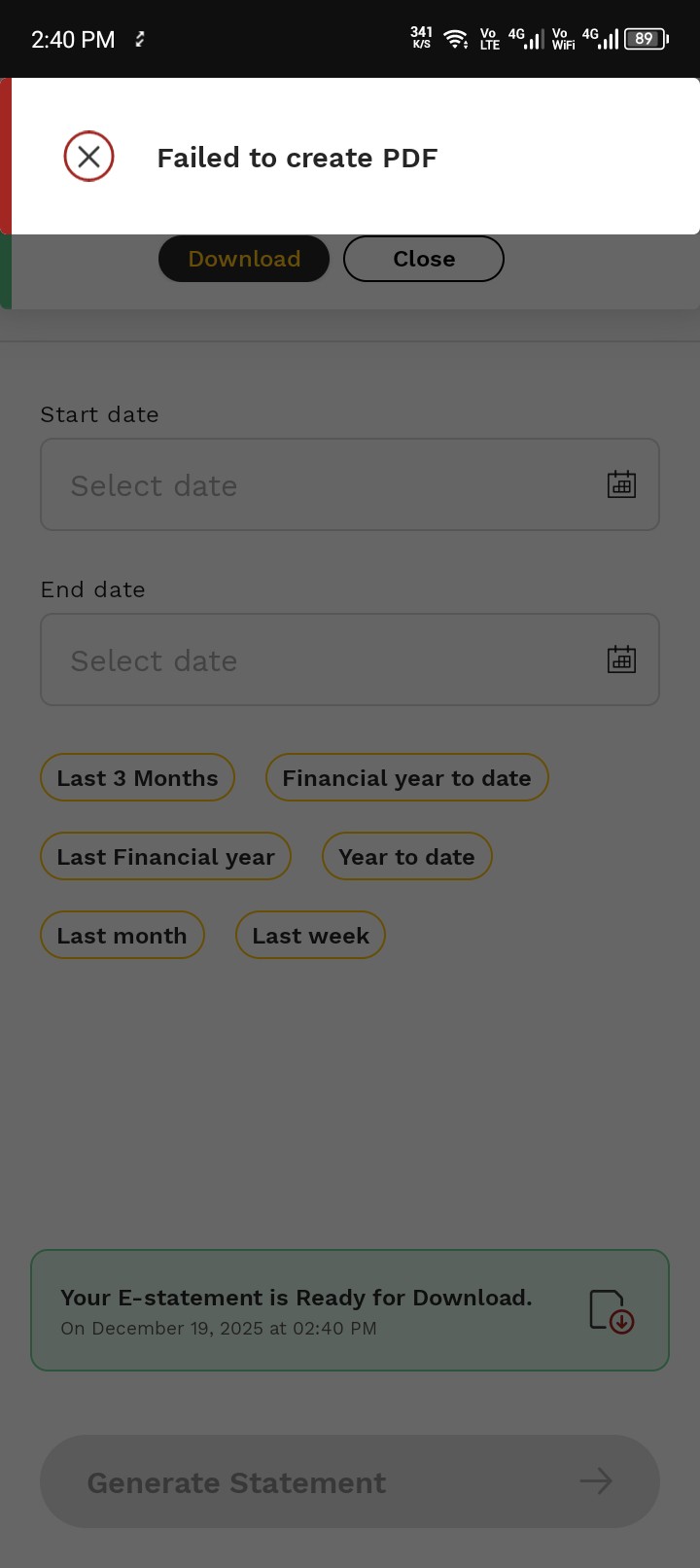Image resolution: width=700 pixels, height=1568 pixels.
Task: Pick the Last Financial year chip
Action: (x=165, y=857)
